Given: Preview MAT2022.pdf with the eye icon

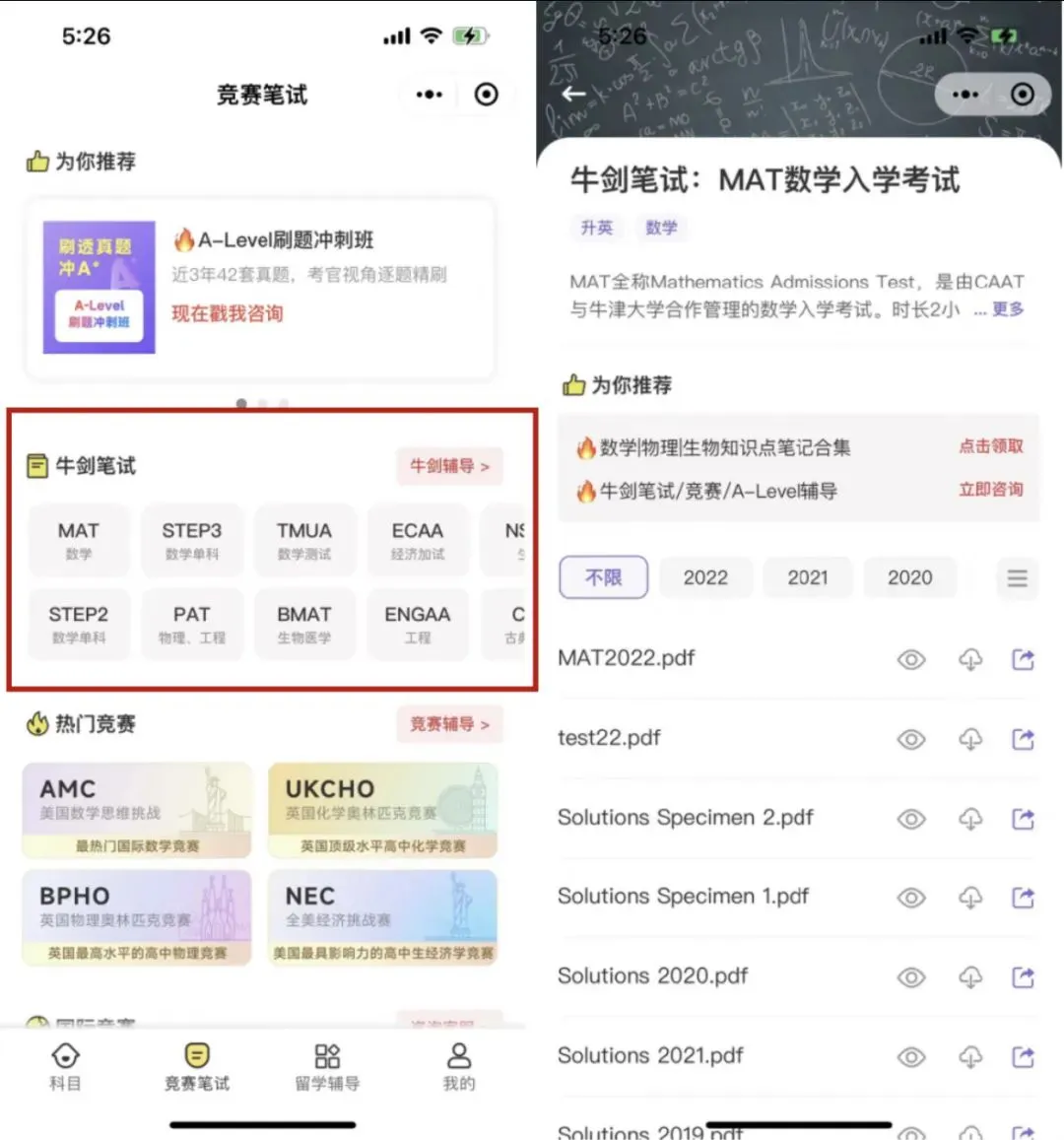Looking at the screenshot, I should pyautogui.click(x=911, y=659).
